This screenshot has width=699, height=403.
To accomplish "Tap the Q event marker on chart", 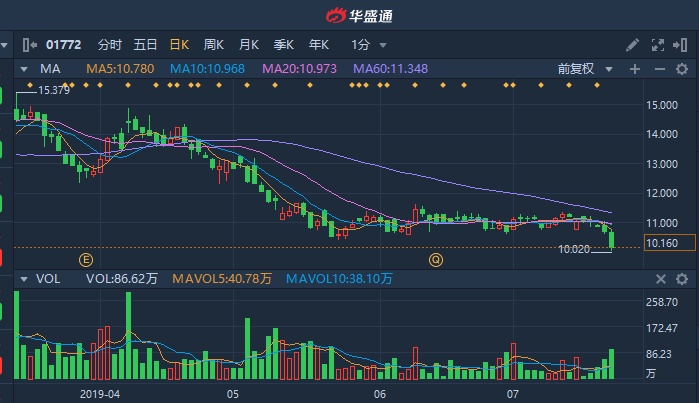I will tap(435, 259).
